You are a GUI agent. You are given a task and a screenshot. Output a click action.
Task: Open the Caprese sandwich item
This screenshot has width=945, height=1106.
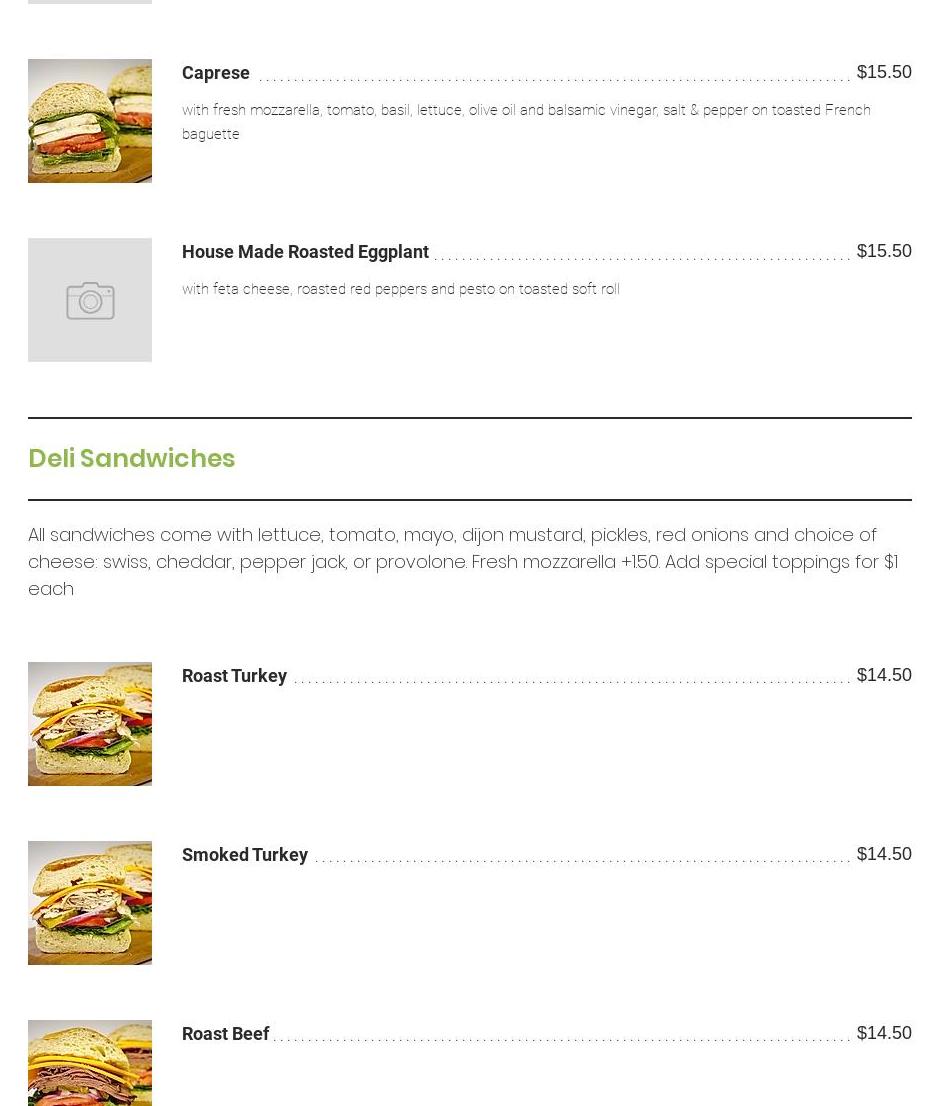(216, 73)
